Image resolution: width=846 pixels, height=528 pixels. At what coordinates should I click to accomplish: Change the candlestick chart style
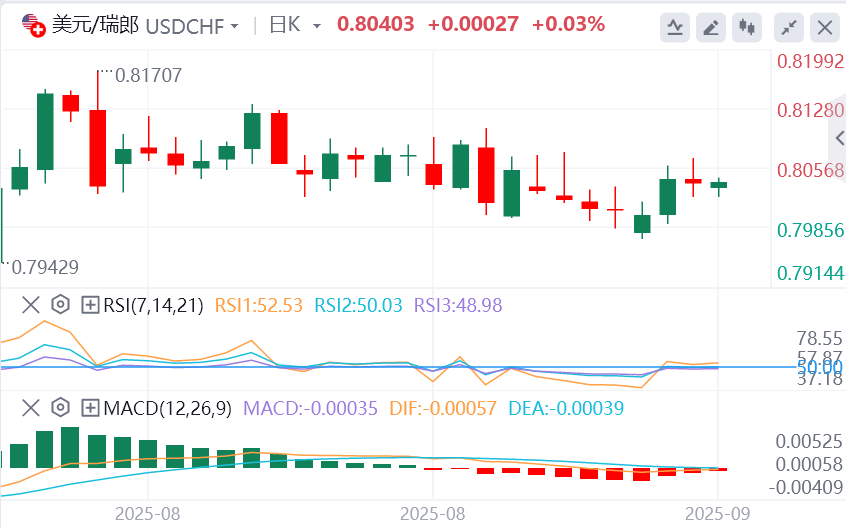click(x=746, y=27)
